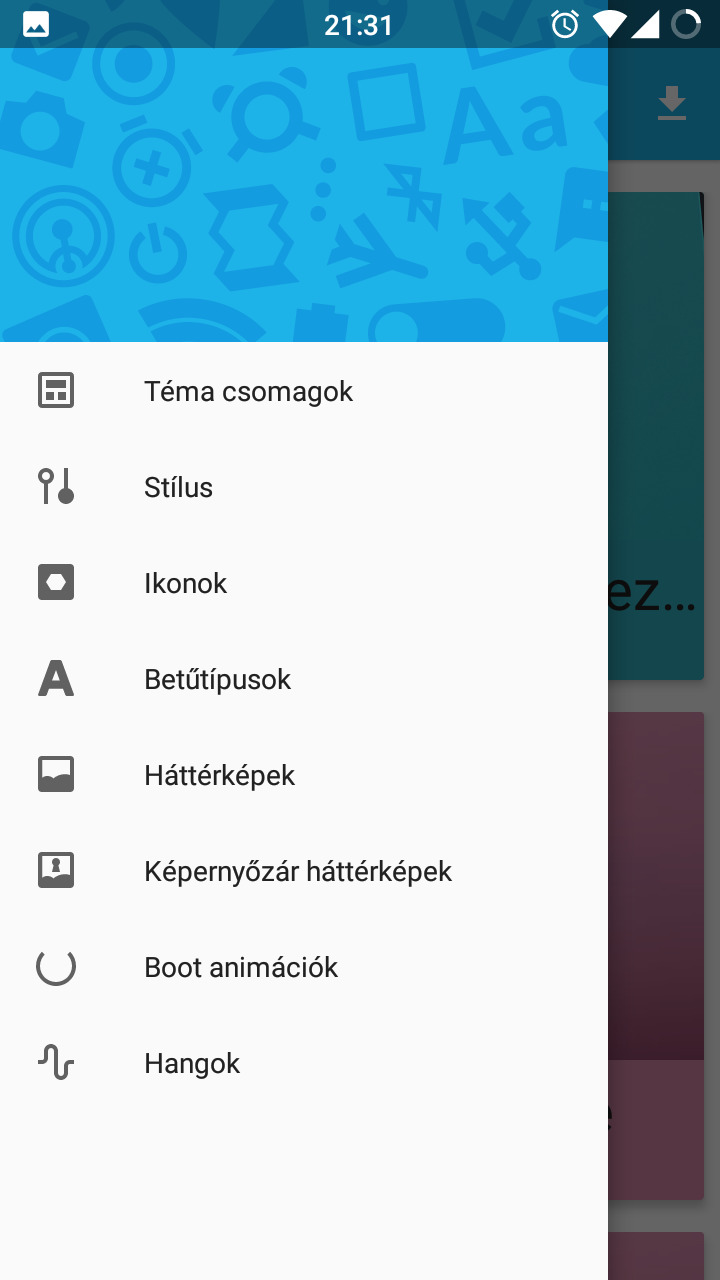Tap the download icon in the toolbar
The image size is (720, 1280).
click(x=671, y=104)
